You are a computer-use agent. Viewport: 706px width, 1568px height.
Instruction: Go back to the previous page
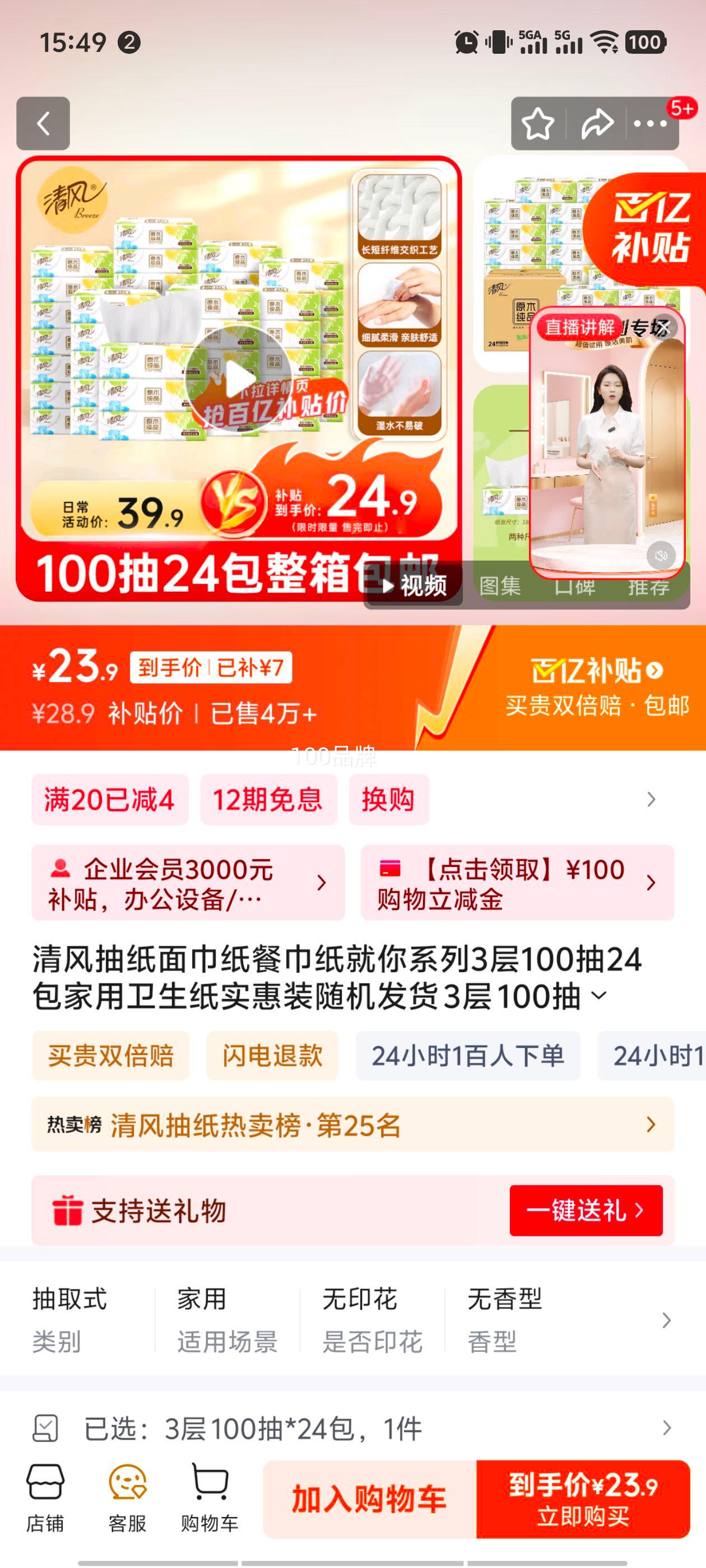43,124
